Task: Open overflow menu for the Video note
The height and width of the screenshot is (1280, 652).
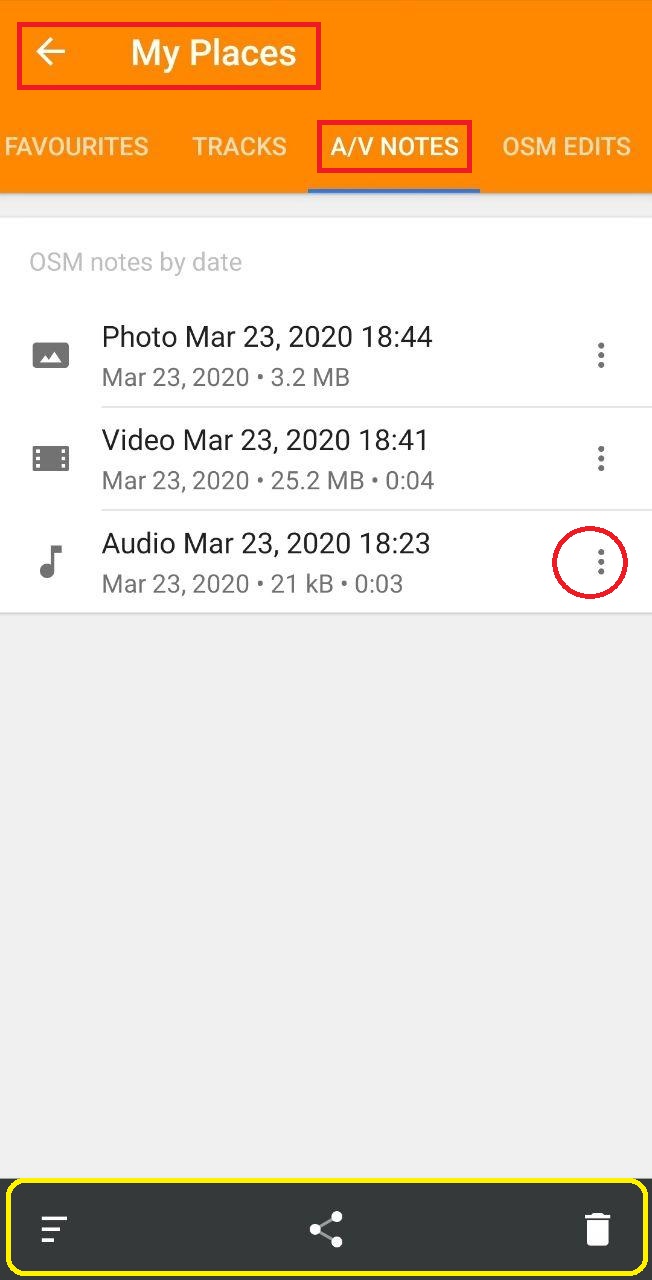Action: click(600, 458)
